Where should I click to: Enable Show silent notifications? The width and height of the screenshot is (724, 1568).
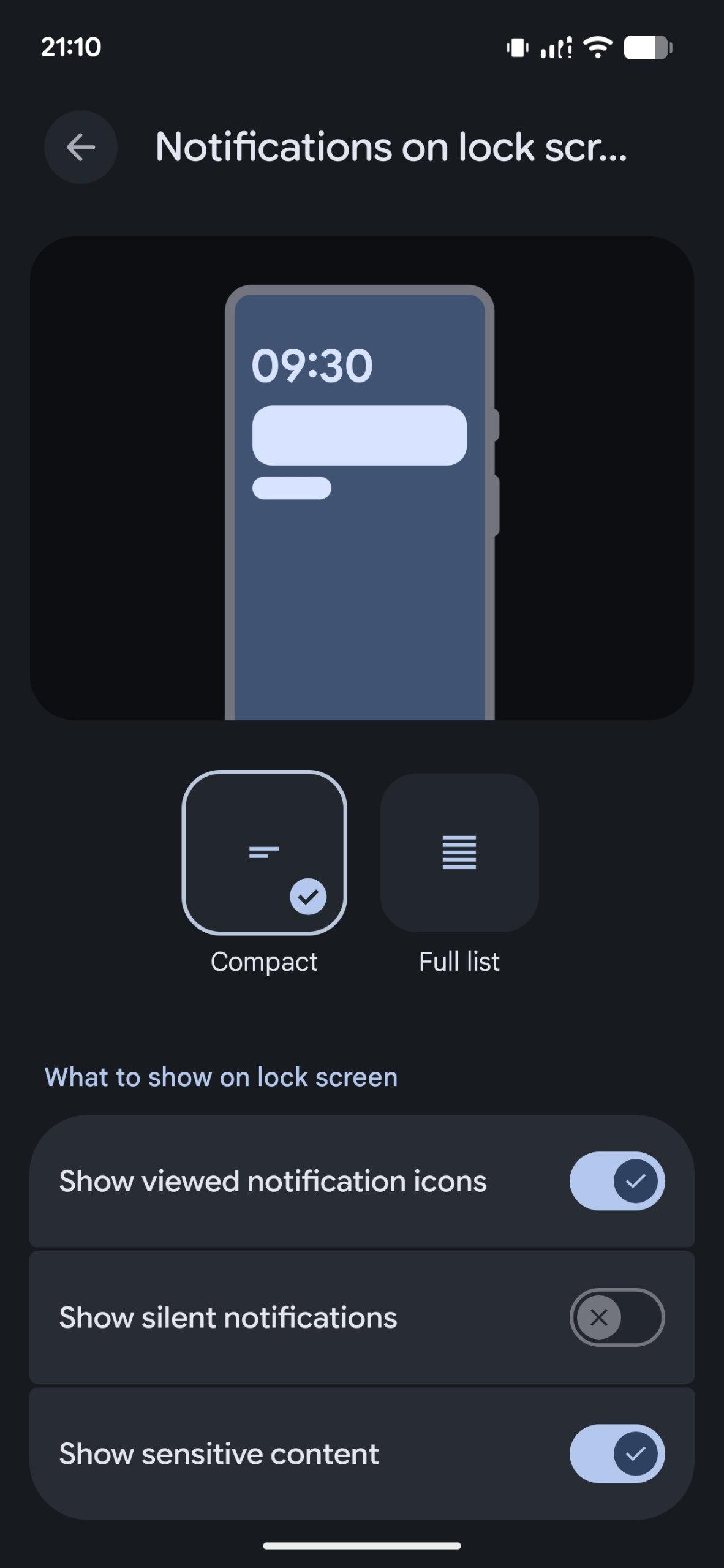[616, 1317]
